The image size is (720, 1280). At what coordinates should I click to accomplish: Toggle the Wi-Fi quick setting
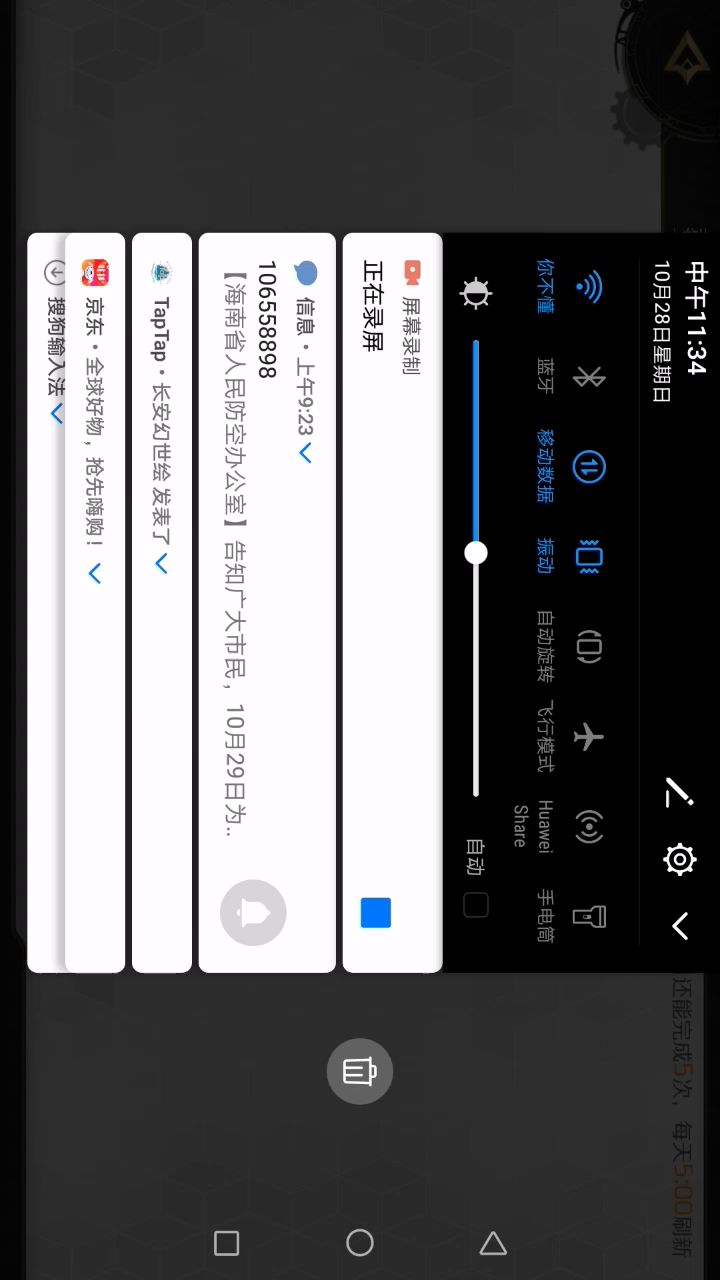590,287
